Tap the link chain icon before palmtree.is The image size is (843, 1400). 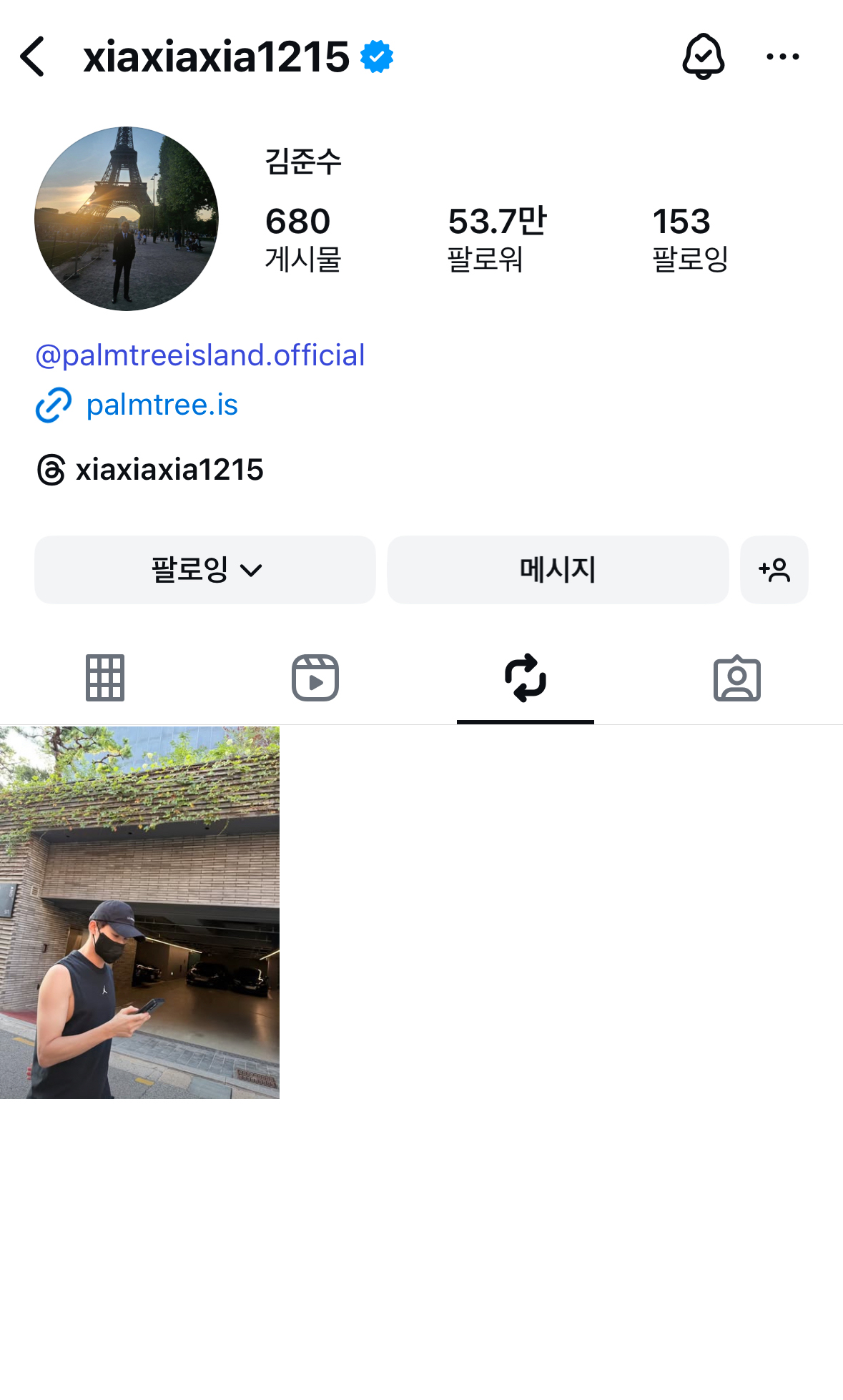(x=51, y=406)
